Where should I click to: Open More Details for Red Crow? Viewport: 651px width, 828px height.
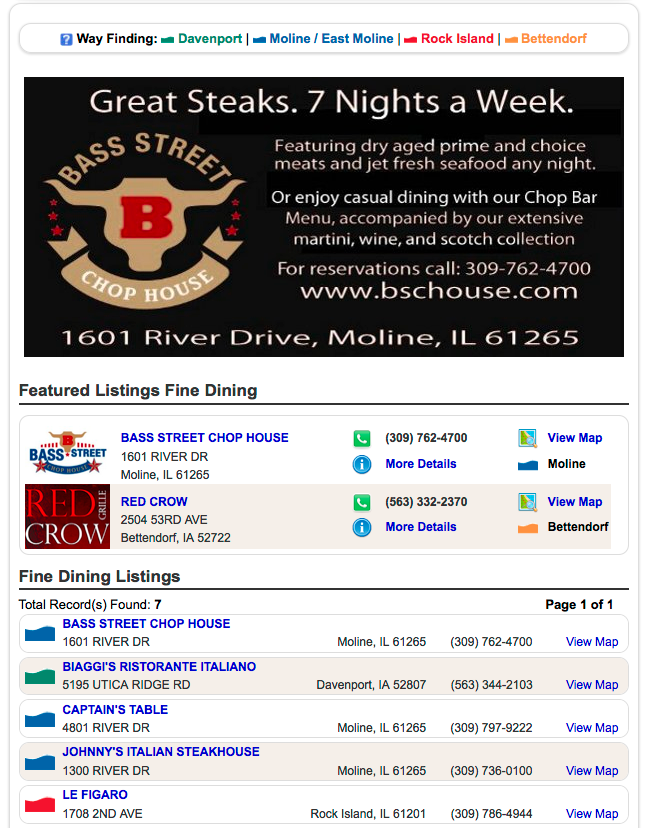(420, 527)
